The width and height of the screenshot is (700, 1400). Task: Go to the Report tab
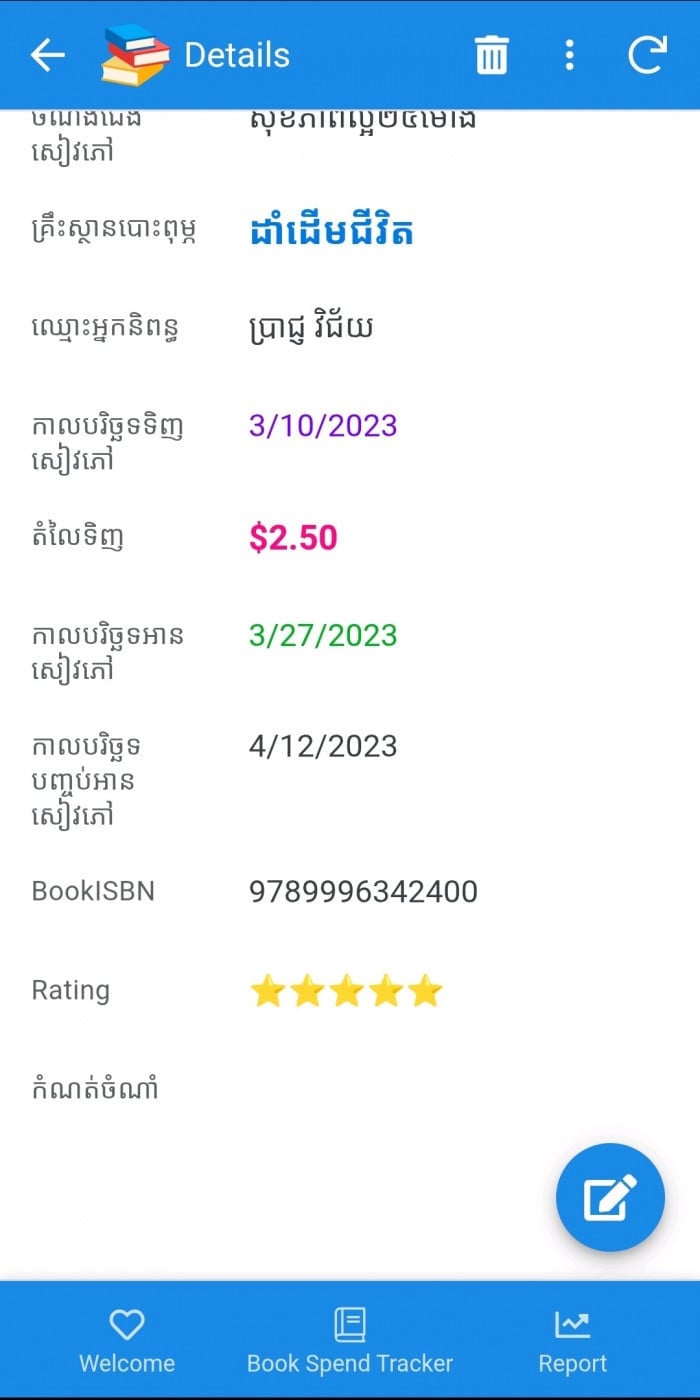(x=572, y=1341)
